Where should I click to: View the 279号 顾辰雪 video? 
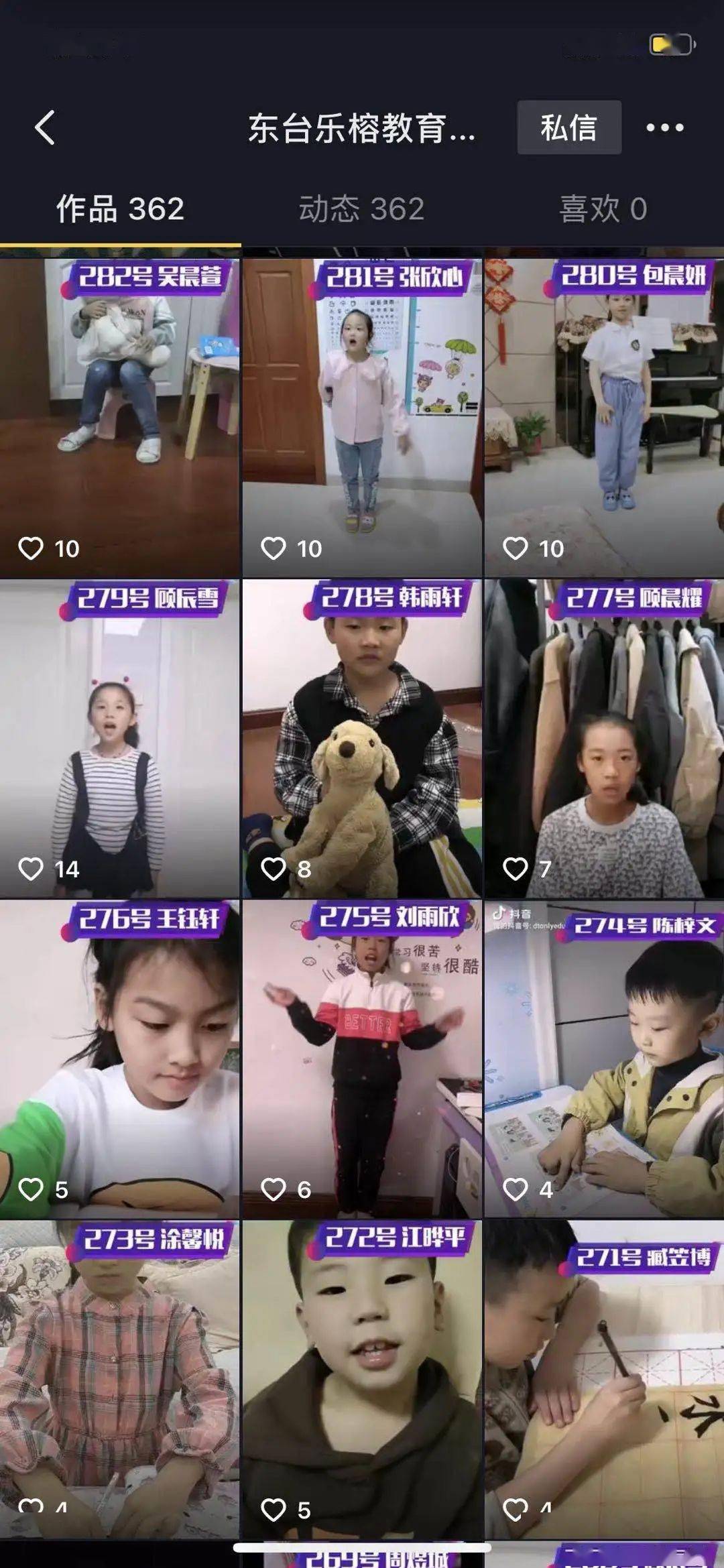(120, 737)
